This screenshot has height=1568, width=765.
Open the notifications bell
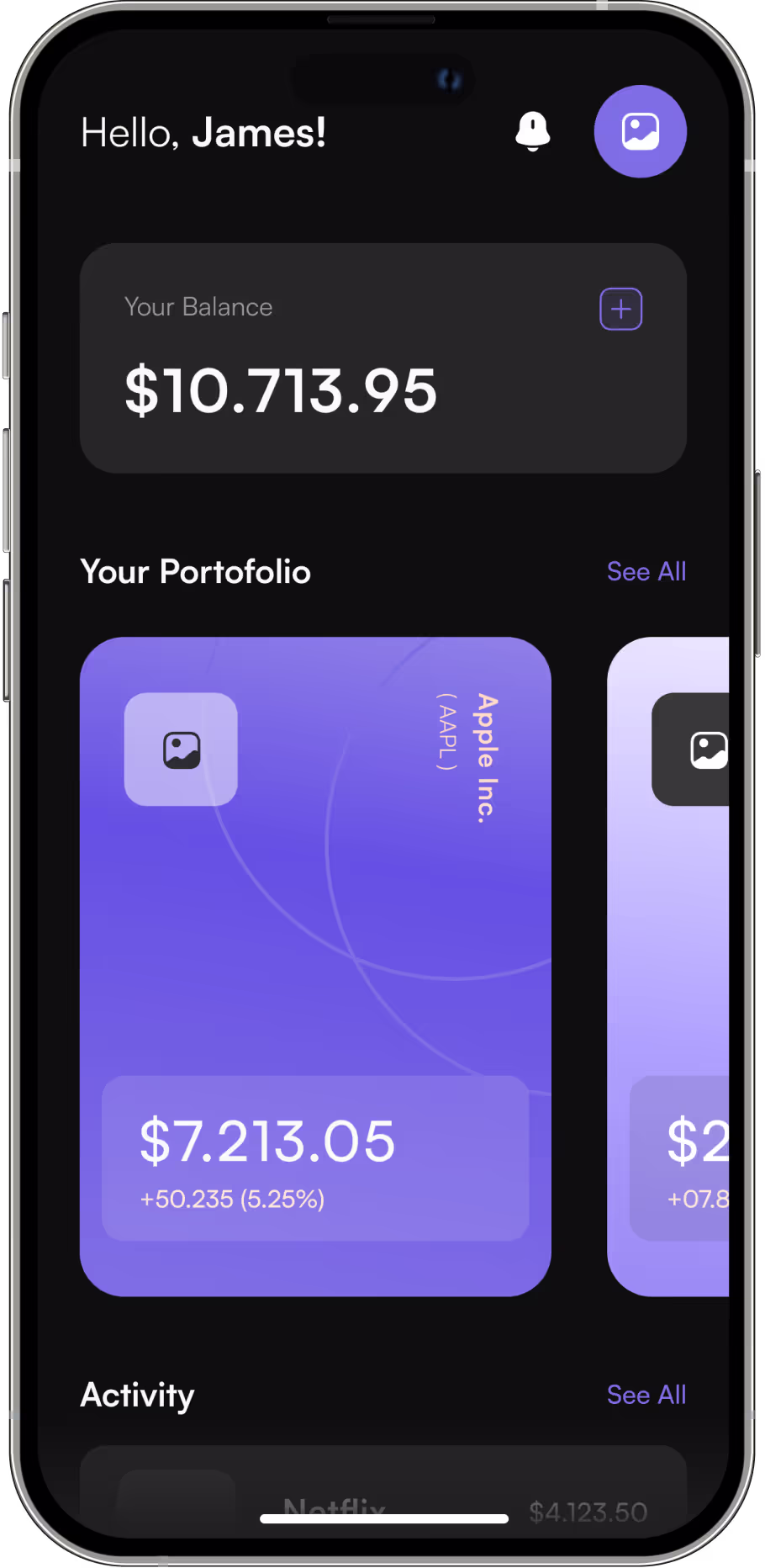coord(532,131)
